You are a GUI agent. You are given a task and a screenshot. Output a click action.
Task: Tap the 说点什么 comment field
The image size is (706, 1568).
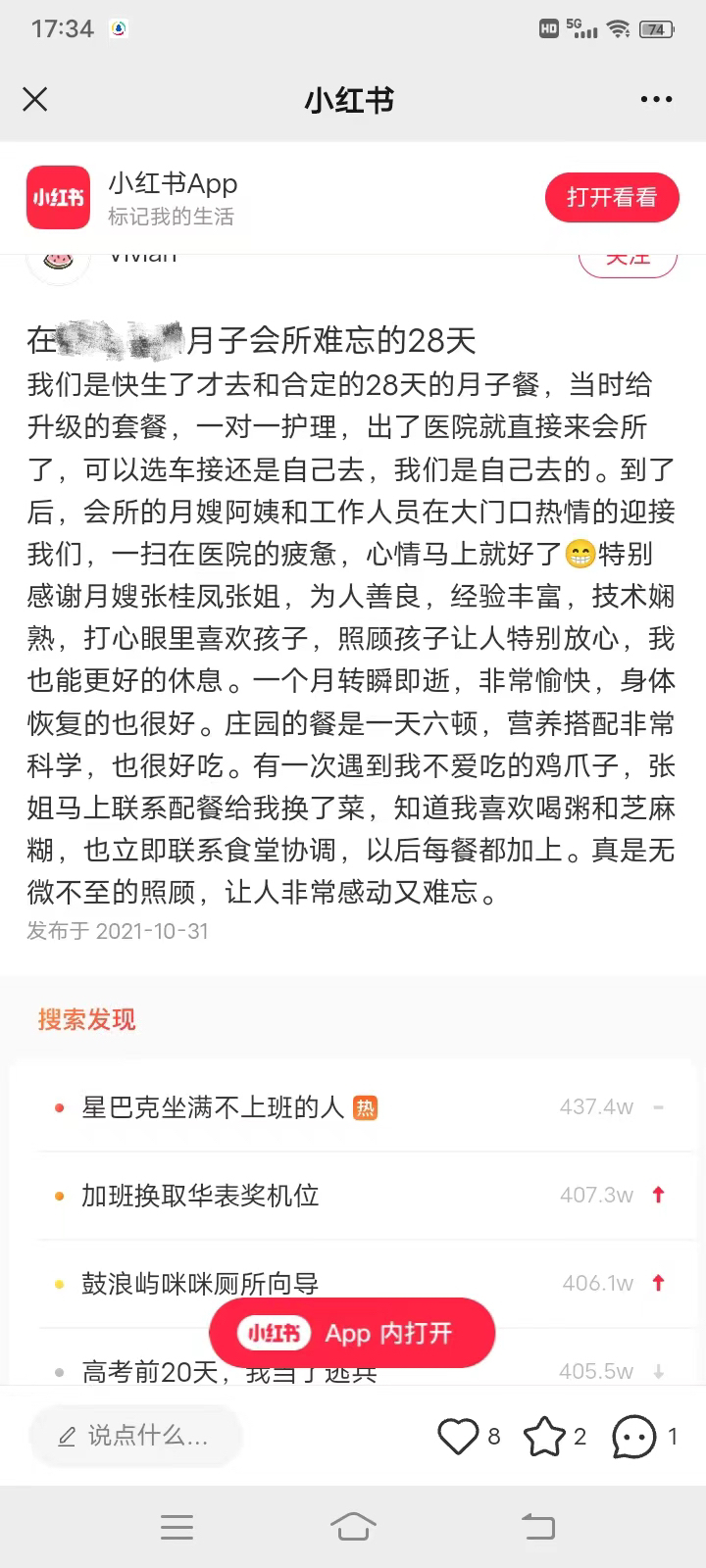point(135,1436)
